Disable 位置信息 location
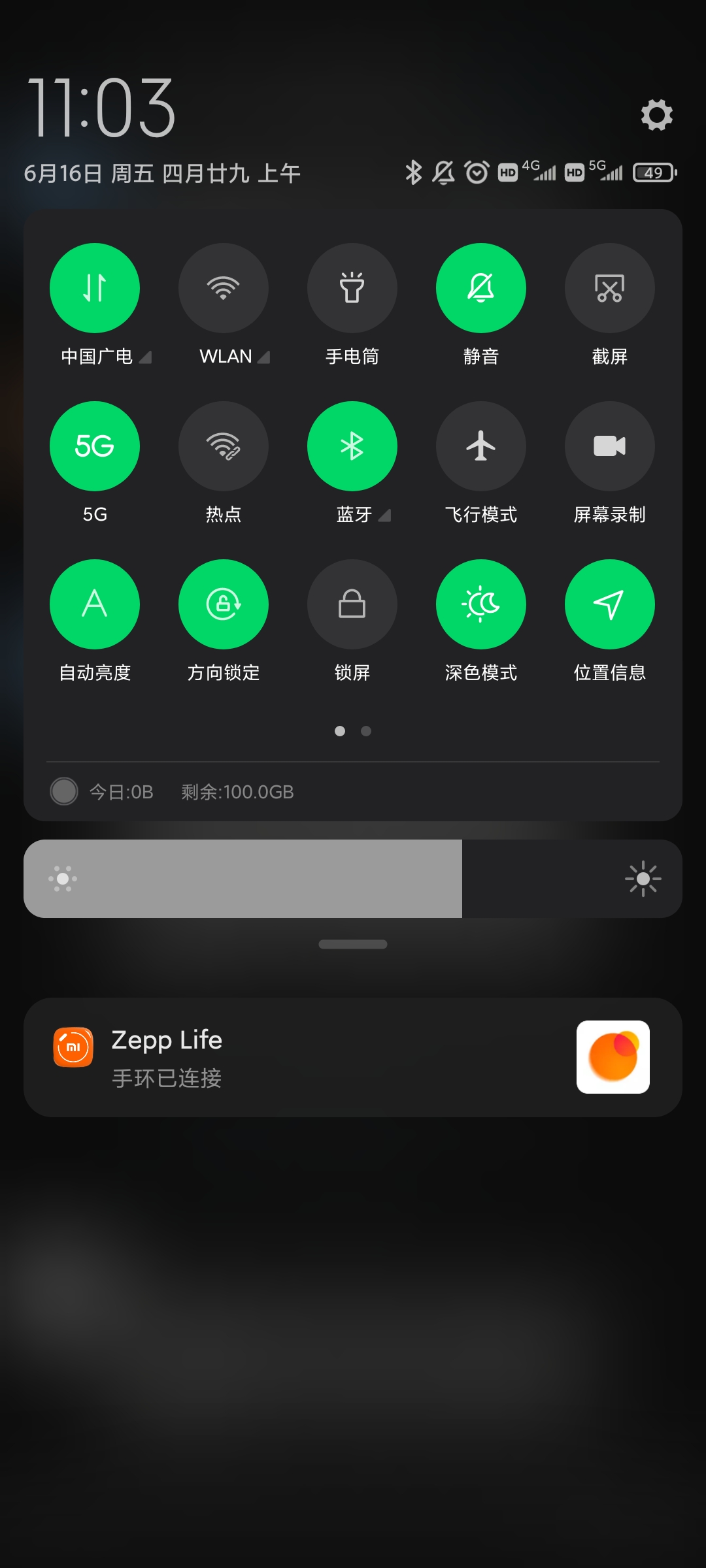Screen dimensions: 706x1568 coord(610,604)
